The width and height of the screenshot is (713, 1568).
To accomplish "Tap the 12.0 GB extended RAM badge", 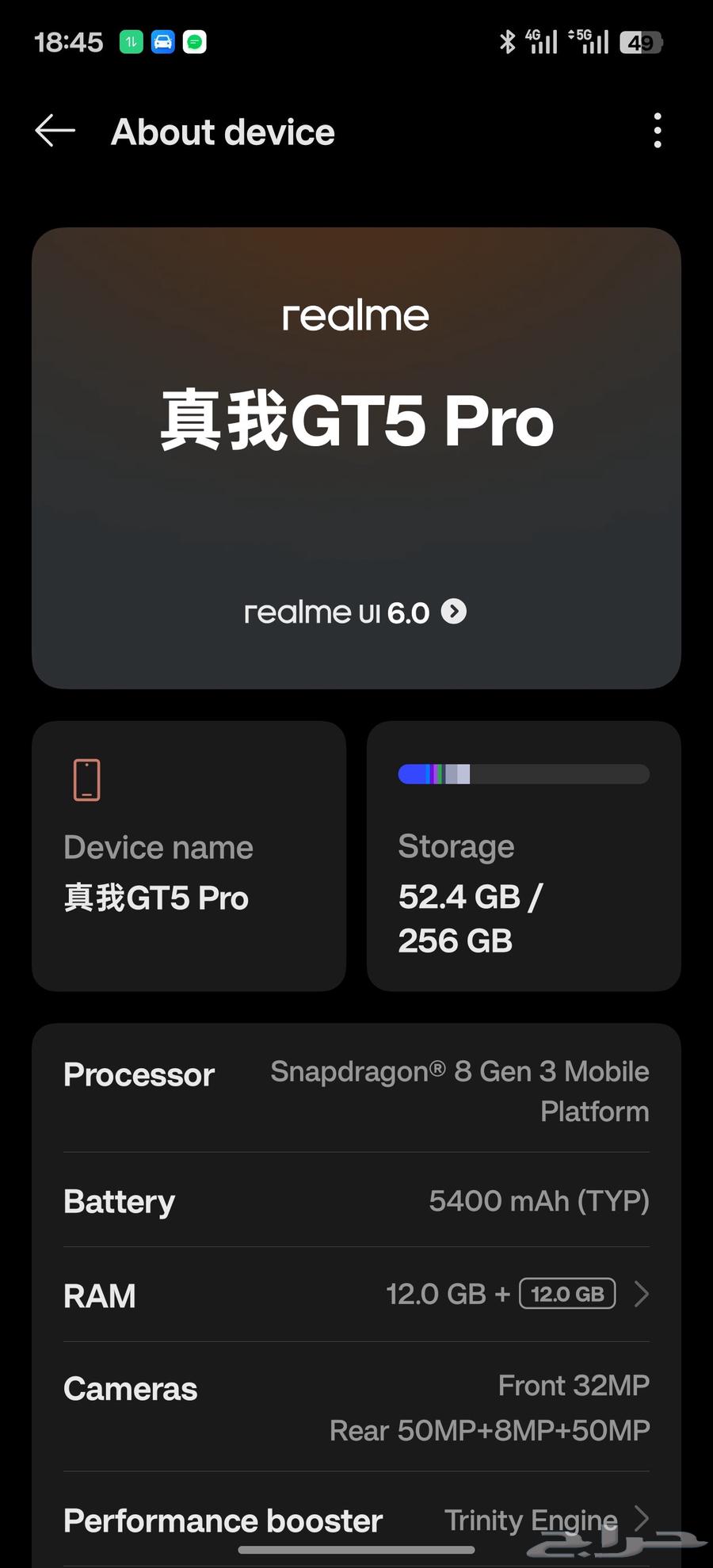I will point(567,1293).
